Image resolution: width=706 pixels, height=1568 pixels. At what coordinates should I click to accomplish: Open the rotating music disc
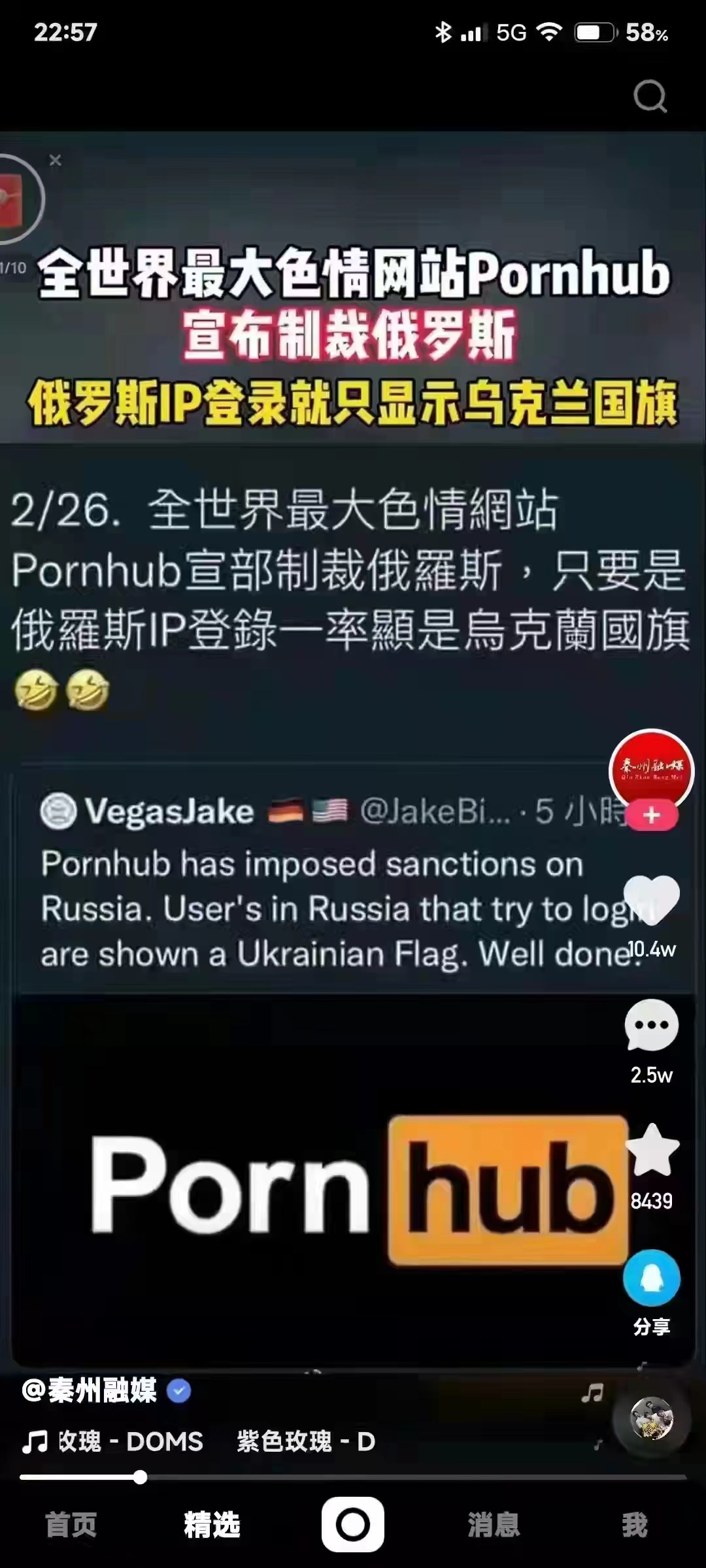pyautogui.click(x=651, y=1419)
